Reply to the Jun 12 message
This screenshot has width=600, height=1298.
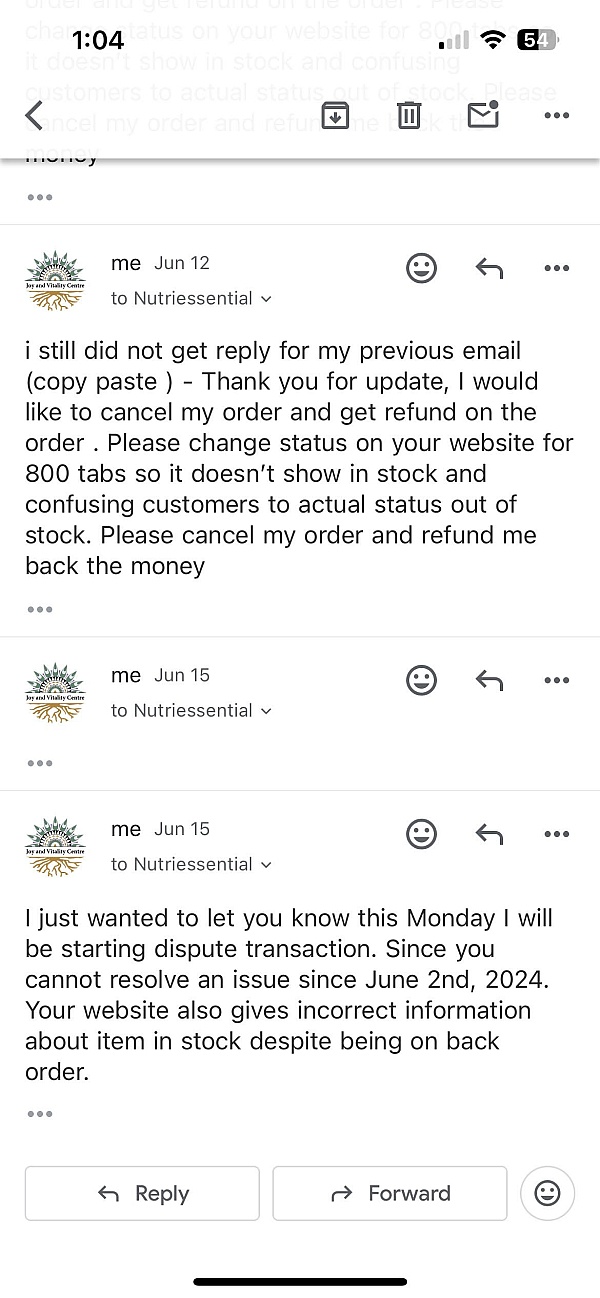488,268
